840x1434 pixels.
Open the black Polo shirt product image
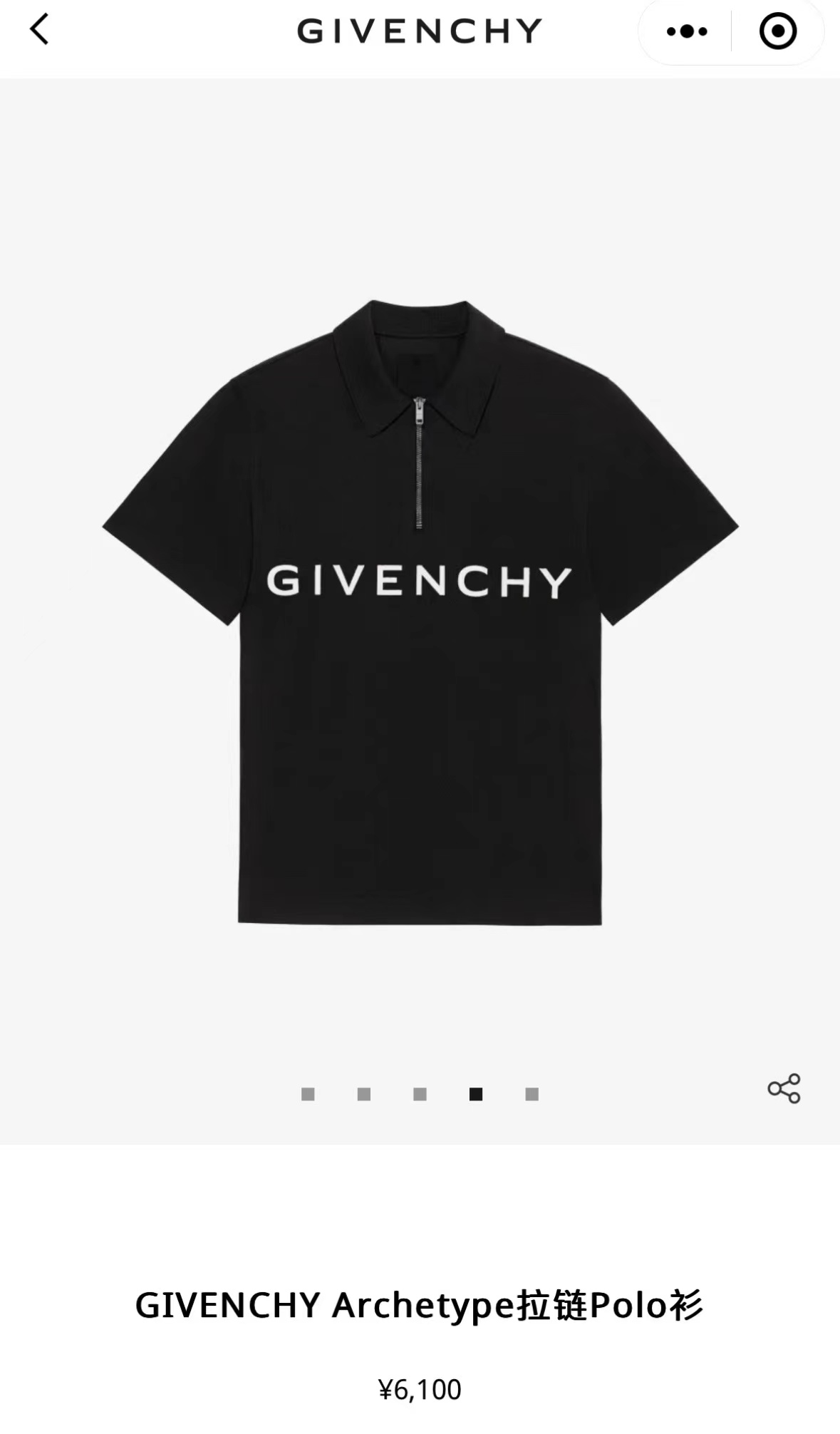click(420, 613)
